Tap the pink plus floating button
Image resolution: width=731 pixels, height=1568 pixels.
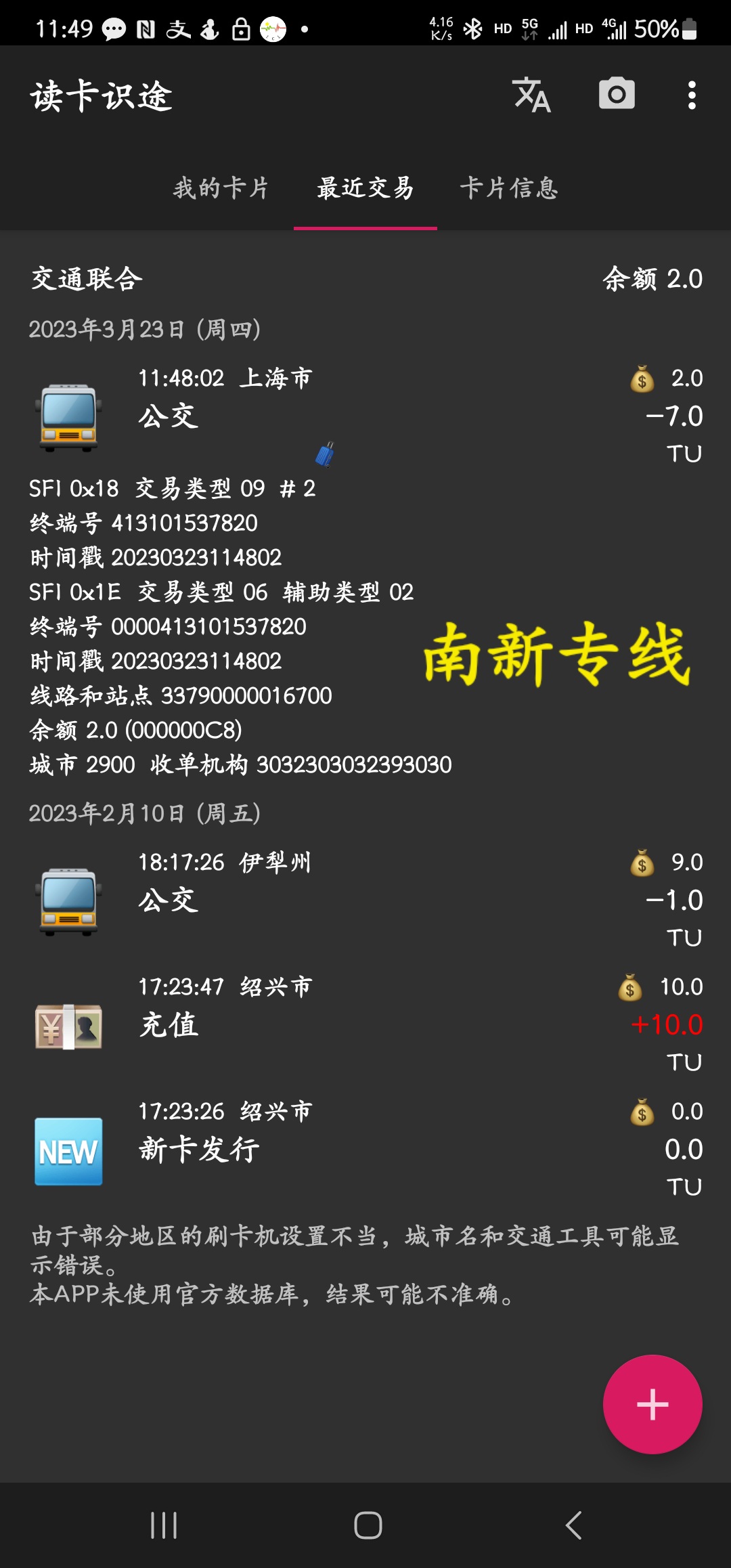[x=652, y=1404]
